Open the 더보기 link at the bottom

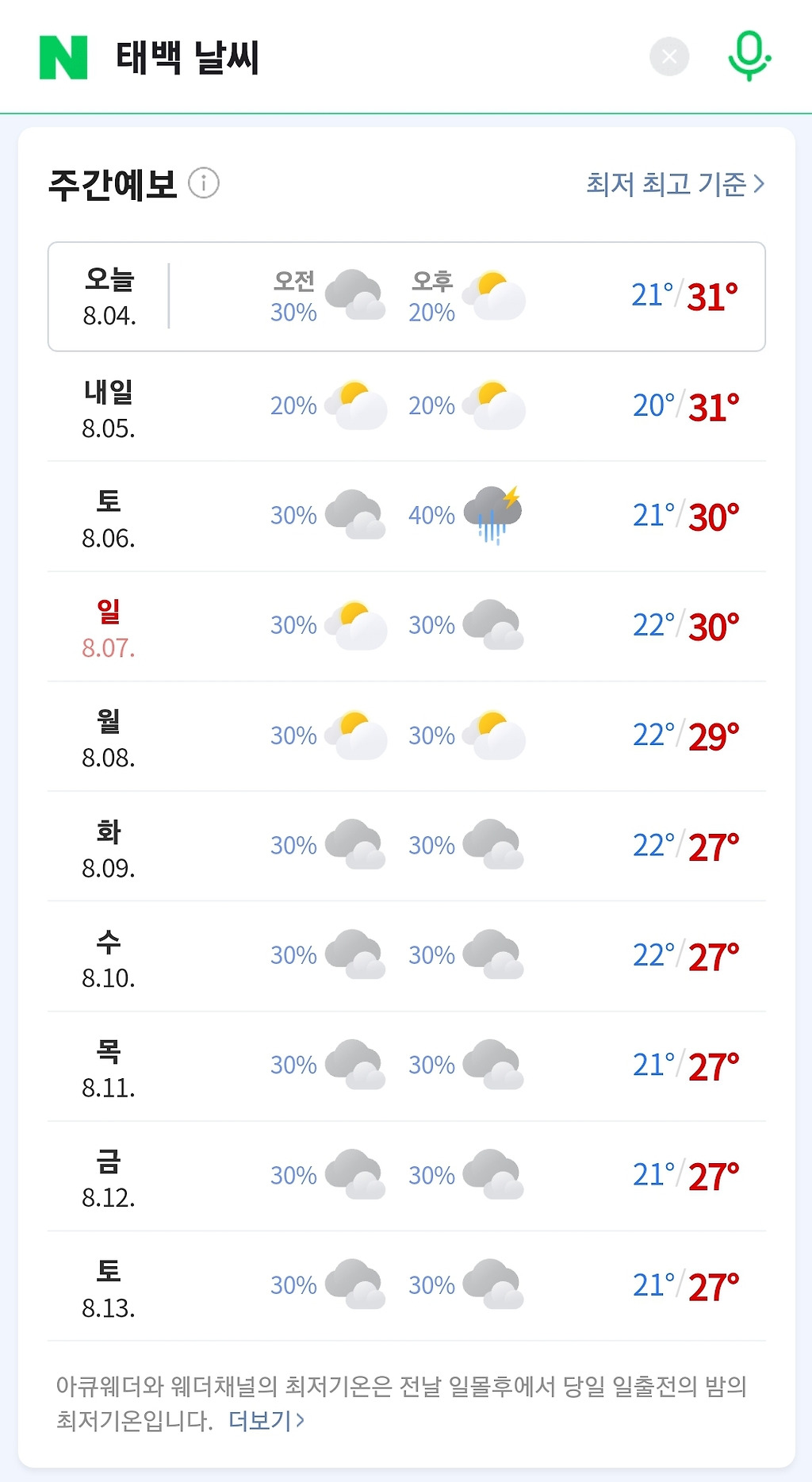pos(266,1420)
